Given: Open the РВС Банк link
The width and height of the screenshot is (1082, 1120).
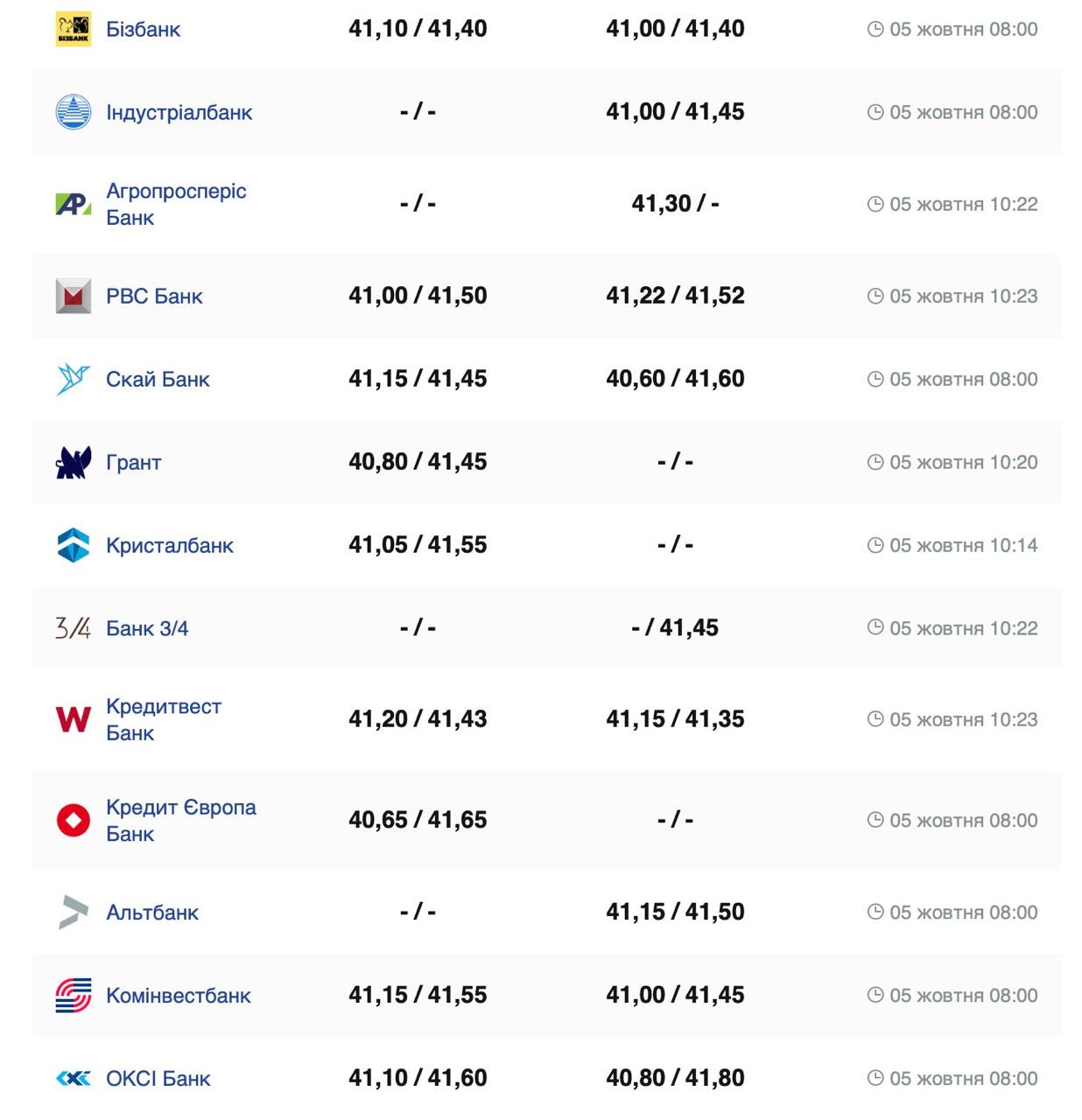Looking at the screenshot, I should click(154, 296).
